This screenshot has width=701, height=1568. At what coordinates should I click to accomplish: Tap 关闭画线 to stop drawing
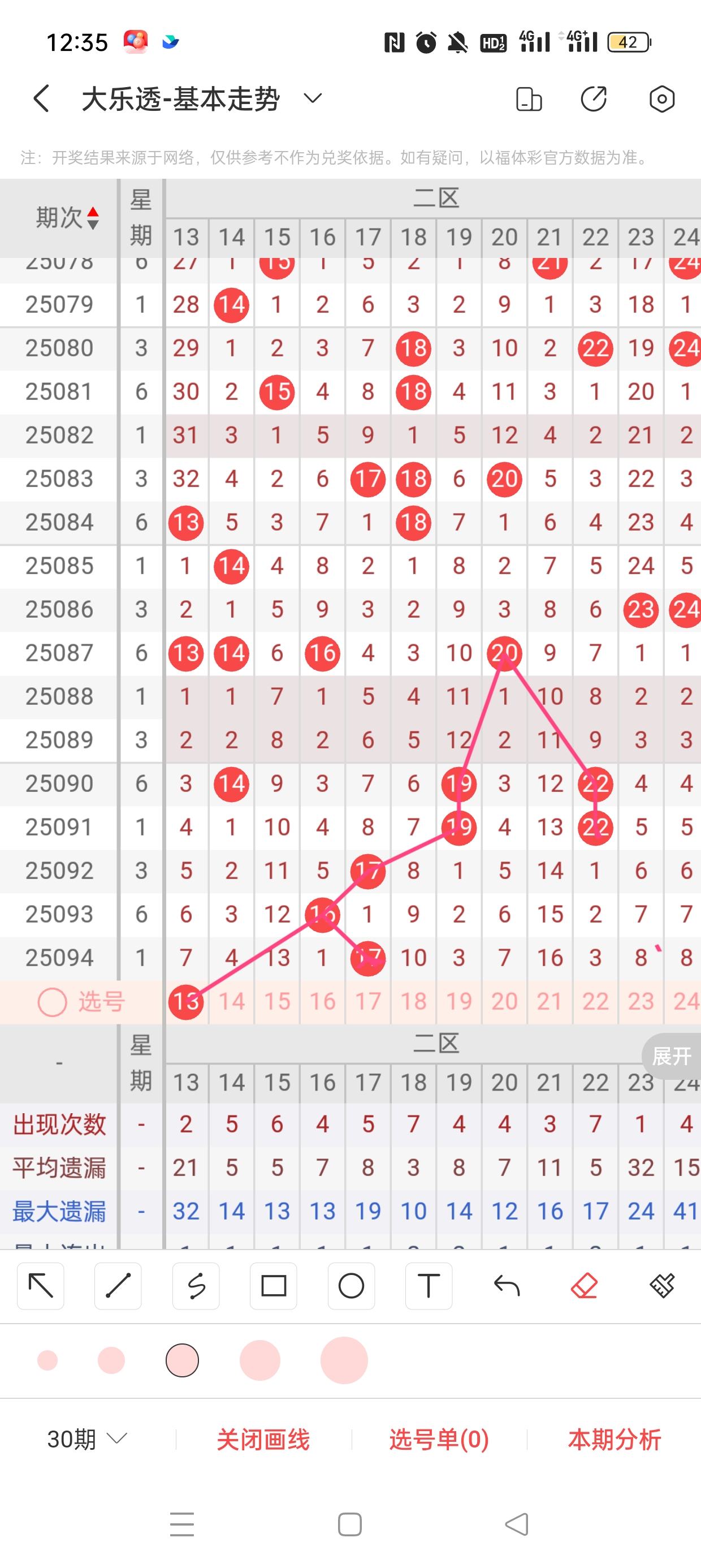(x=263, y=1439)
